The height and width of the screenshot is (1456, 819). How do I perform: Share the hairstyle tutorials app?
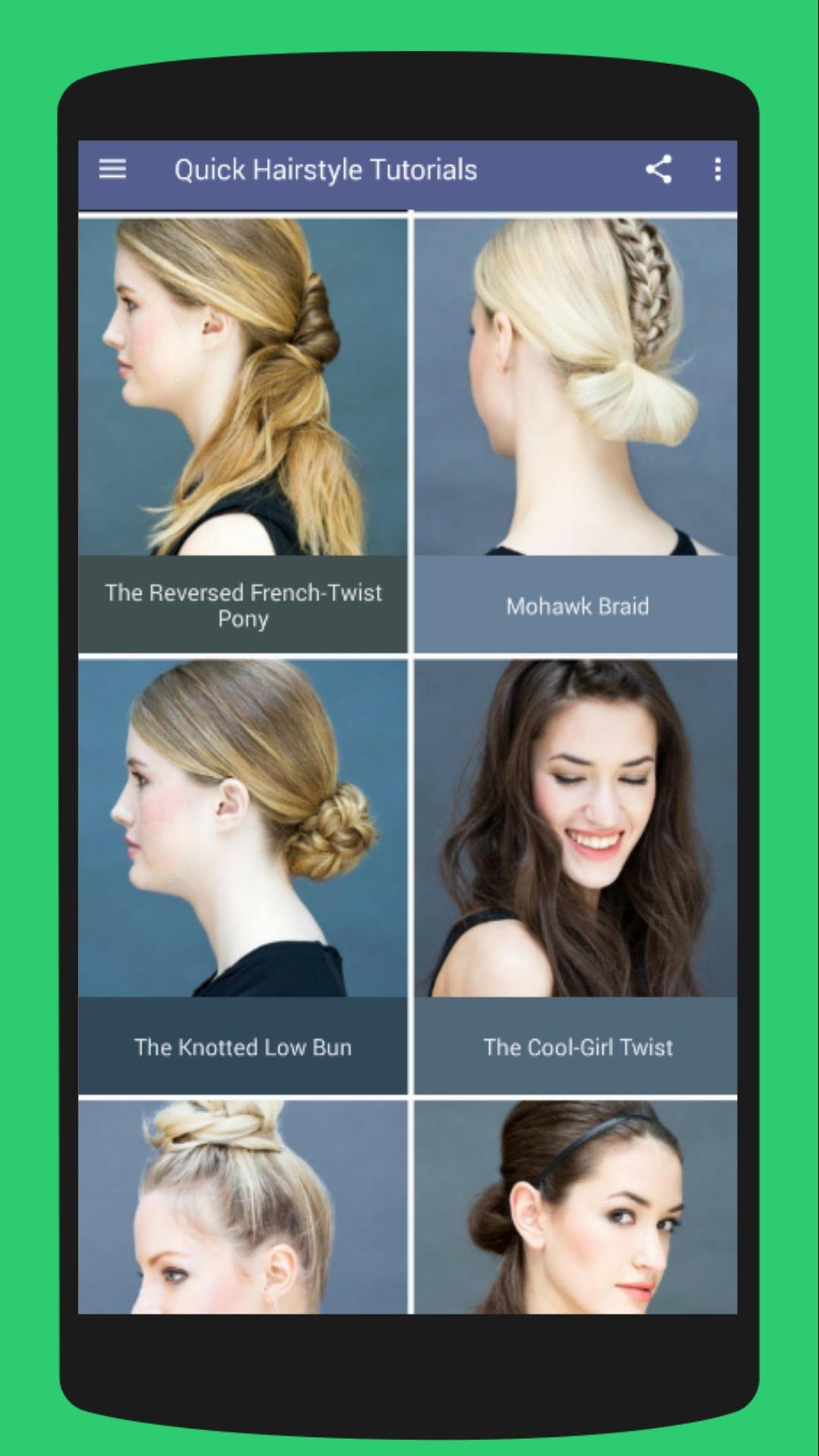click(x=658, y=169)
